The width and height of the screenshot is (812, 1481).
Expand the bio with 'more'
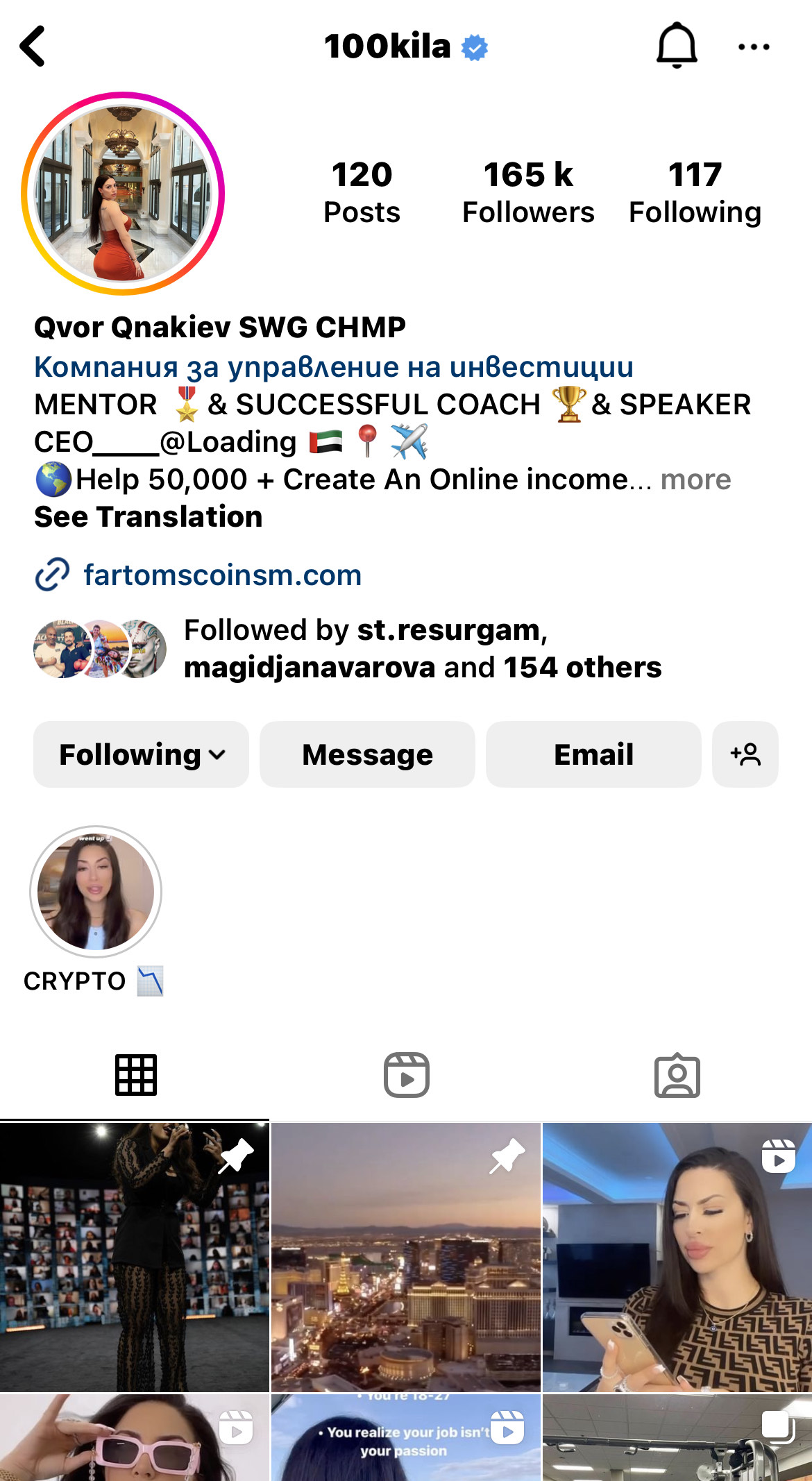(695, 480)
